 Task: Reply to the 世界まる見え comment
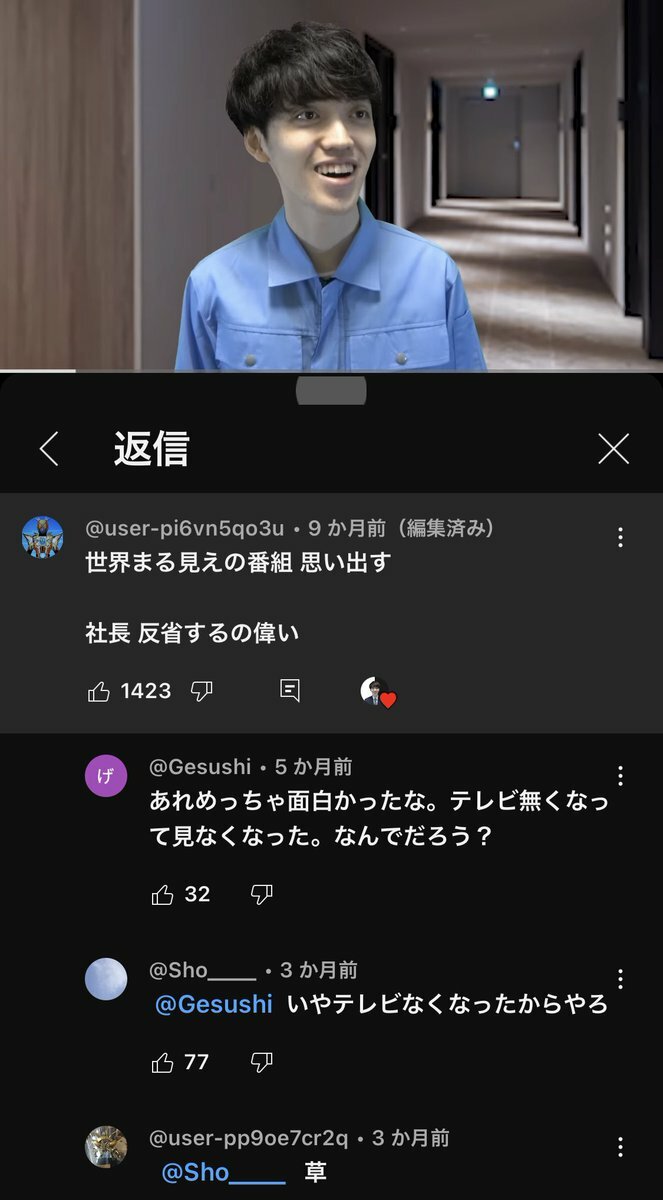tap(290, 691)
